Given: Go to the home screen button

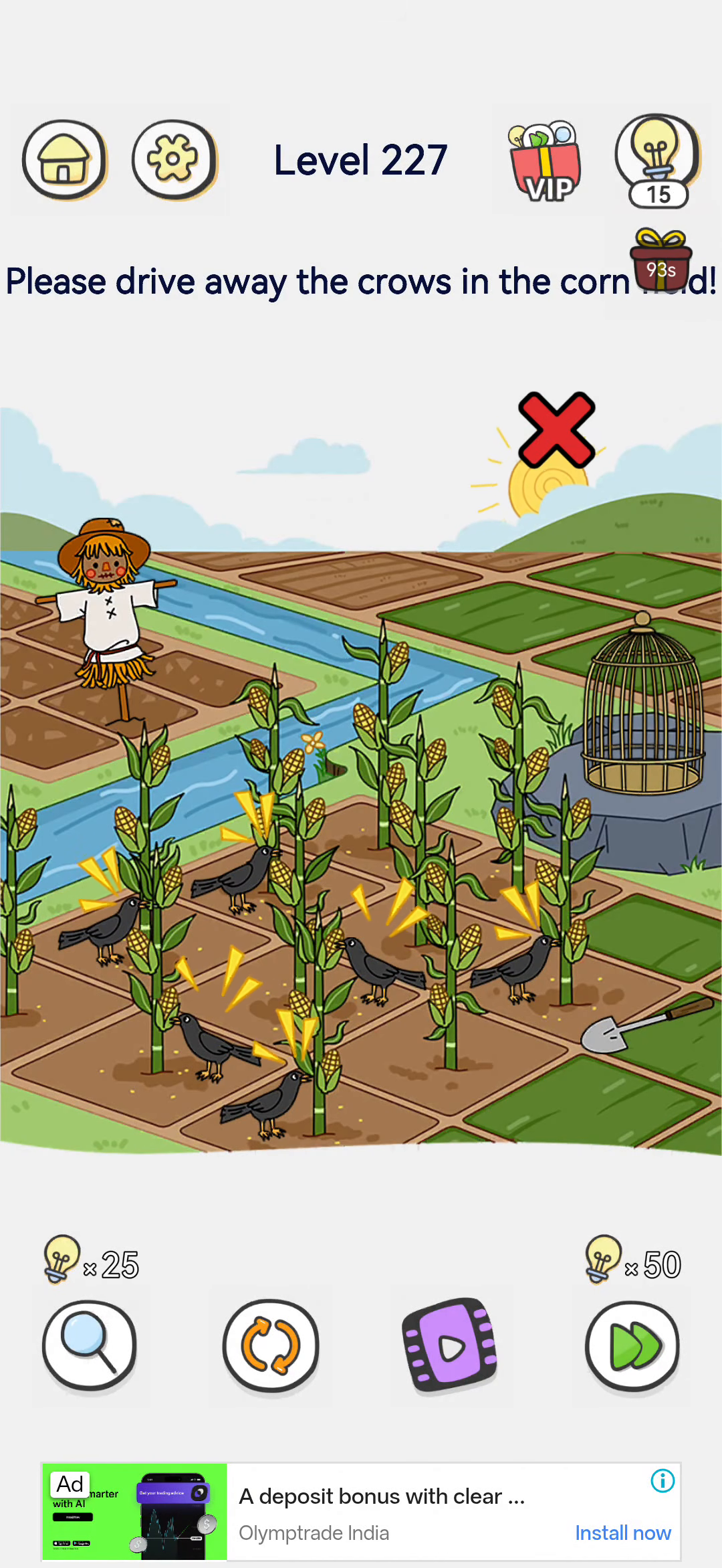Looking at the screenshot, I should pos(65,160).
